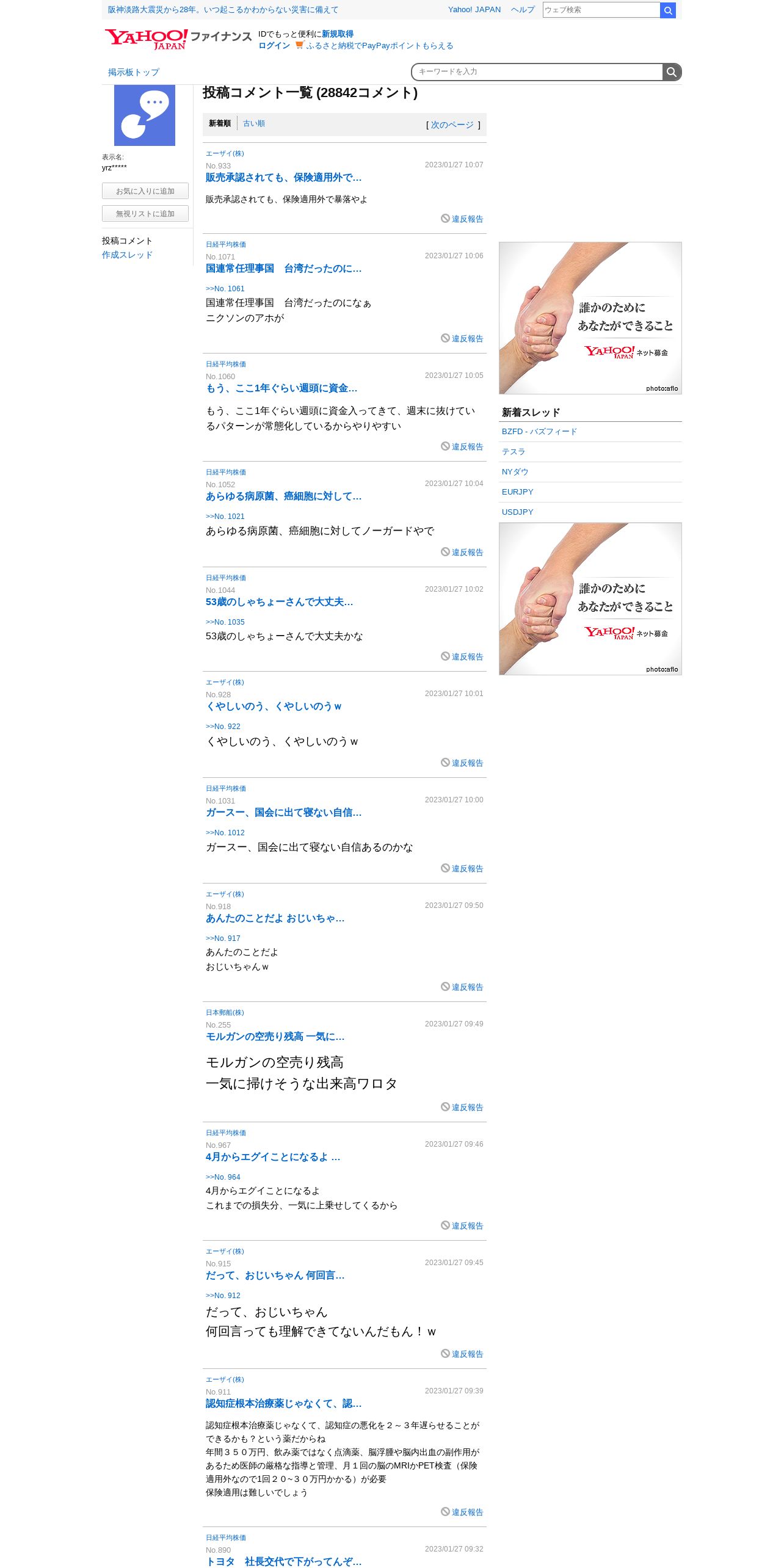Go to 次のページ
The image size is (784, 1568).
tap(452, 125)
